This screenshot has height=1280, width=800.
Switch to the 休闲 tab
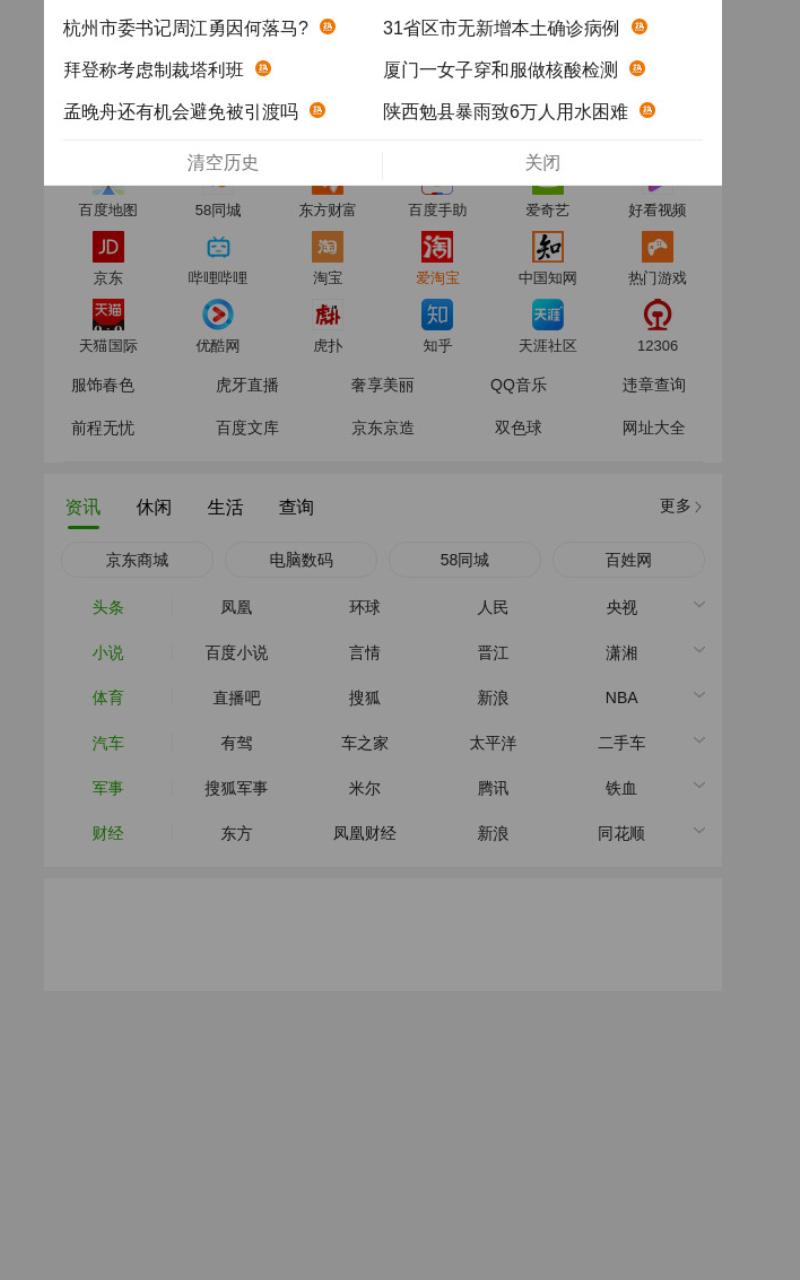[x=154, y=507]
